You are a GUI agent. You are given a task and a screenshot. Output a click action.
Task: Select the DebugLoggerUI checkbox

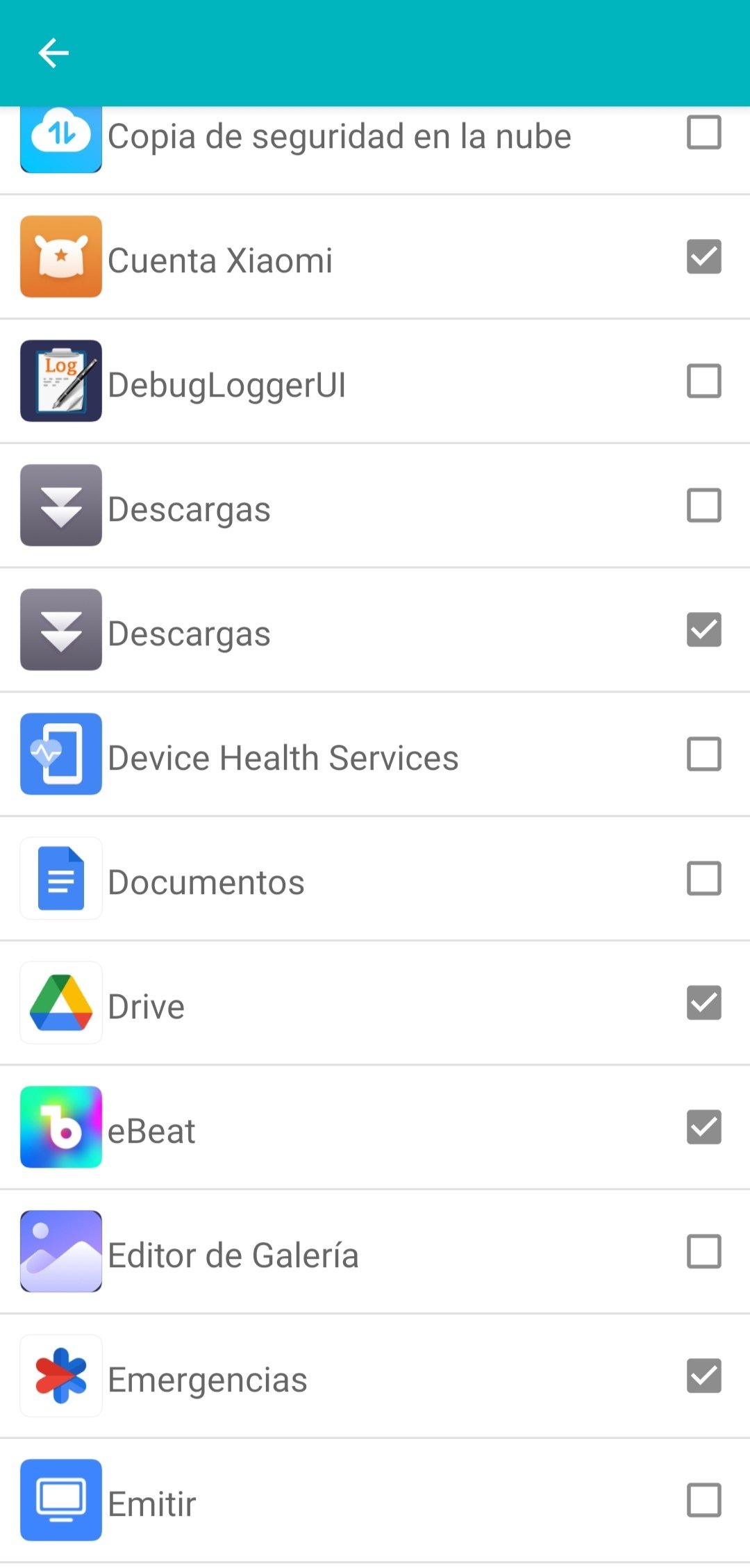(703, 381)
